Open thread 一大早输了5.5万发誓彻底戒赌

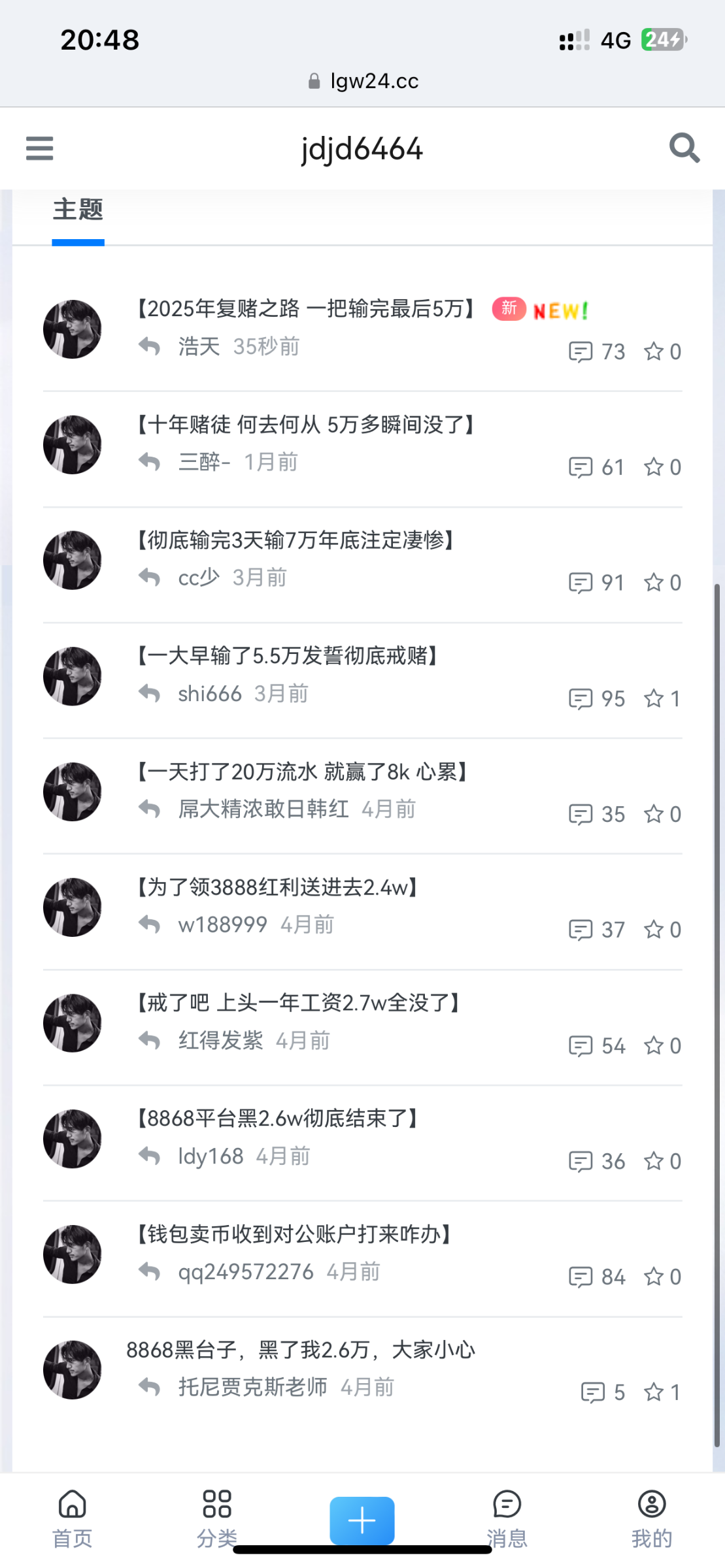tap(288, 655)
